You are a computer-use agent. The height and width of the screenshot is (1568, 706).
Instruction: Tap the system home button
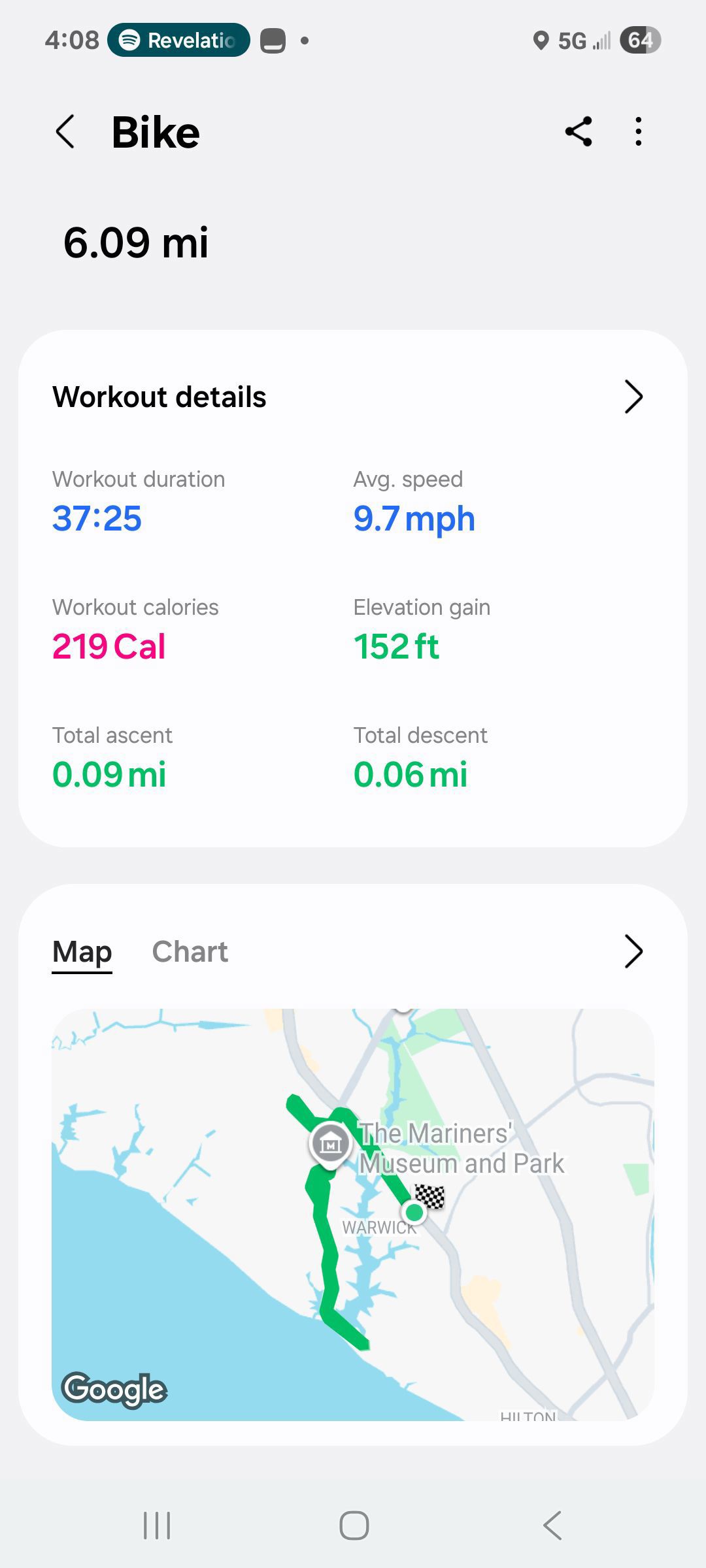[x=354, y=1526]
